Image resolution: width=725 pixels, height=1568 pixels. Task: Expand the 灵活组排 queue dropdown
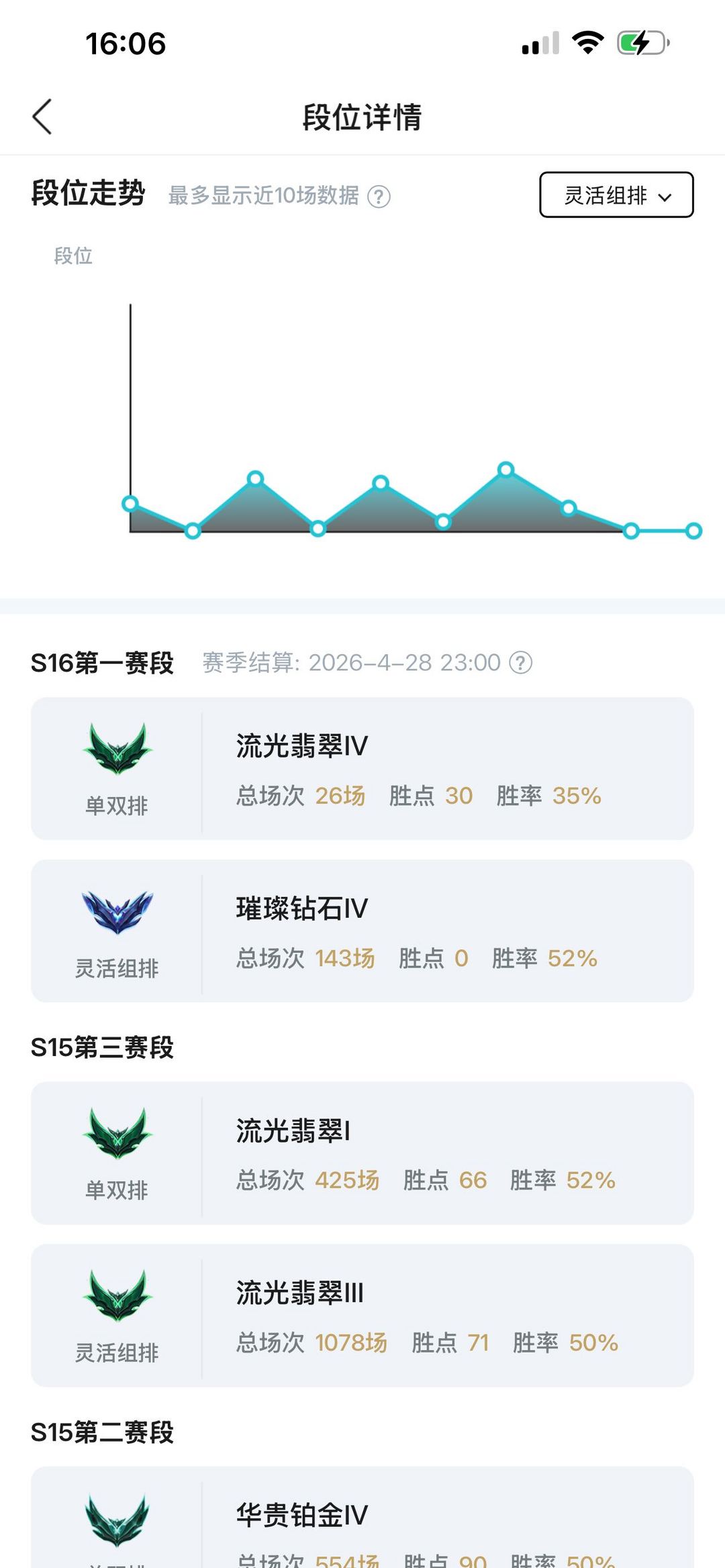616,195
